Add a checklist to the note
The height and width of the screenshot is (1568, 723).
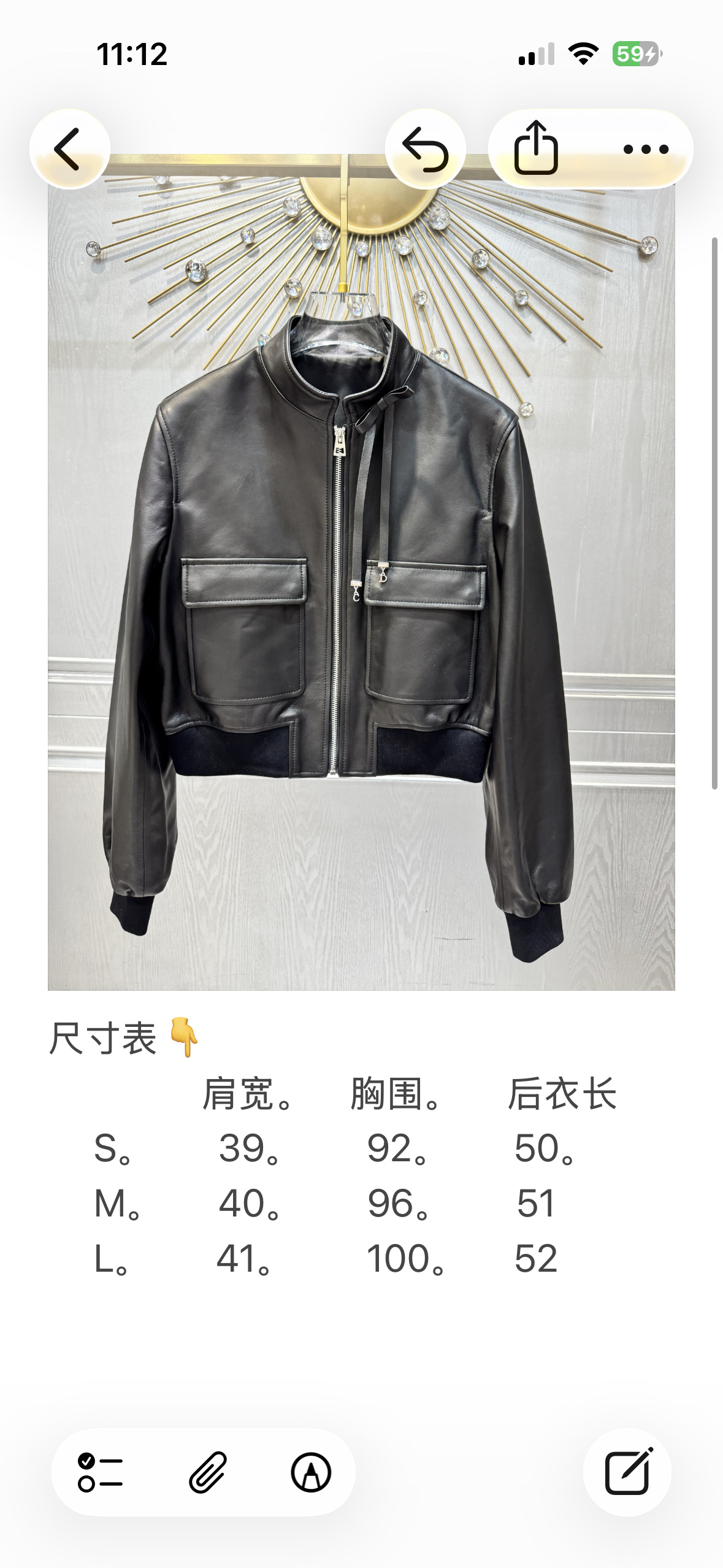point(101,1472)
